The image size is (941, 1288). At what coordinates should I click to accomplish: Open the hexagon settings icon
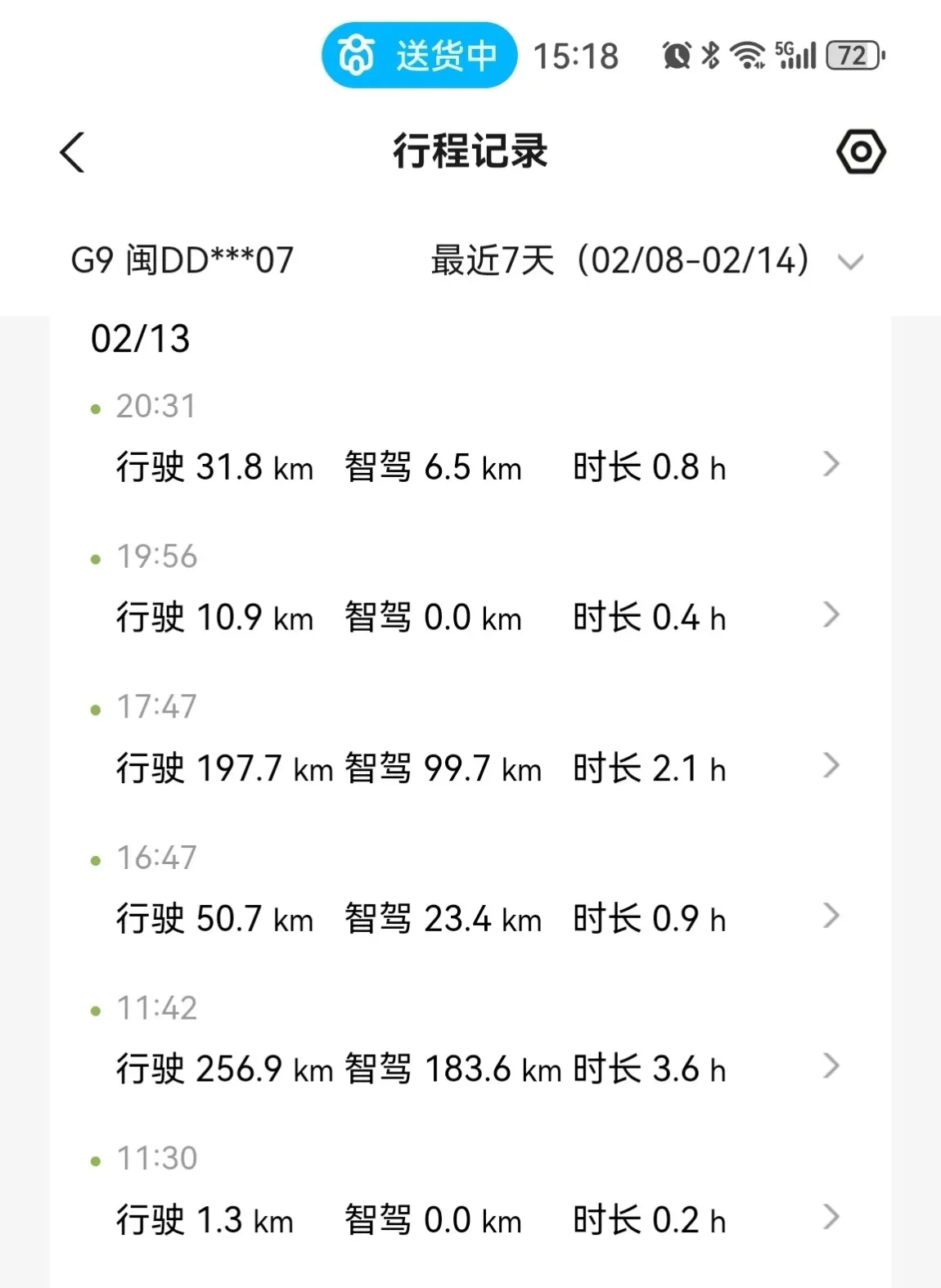coord(861,152)
